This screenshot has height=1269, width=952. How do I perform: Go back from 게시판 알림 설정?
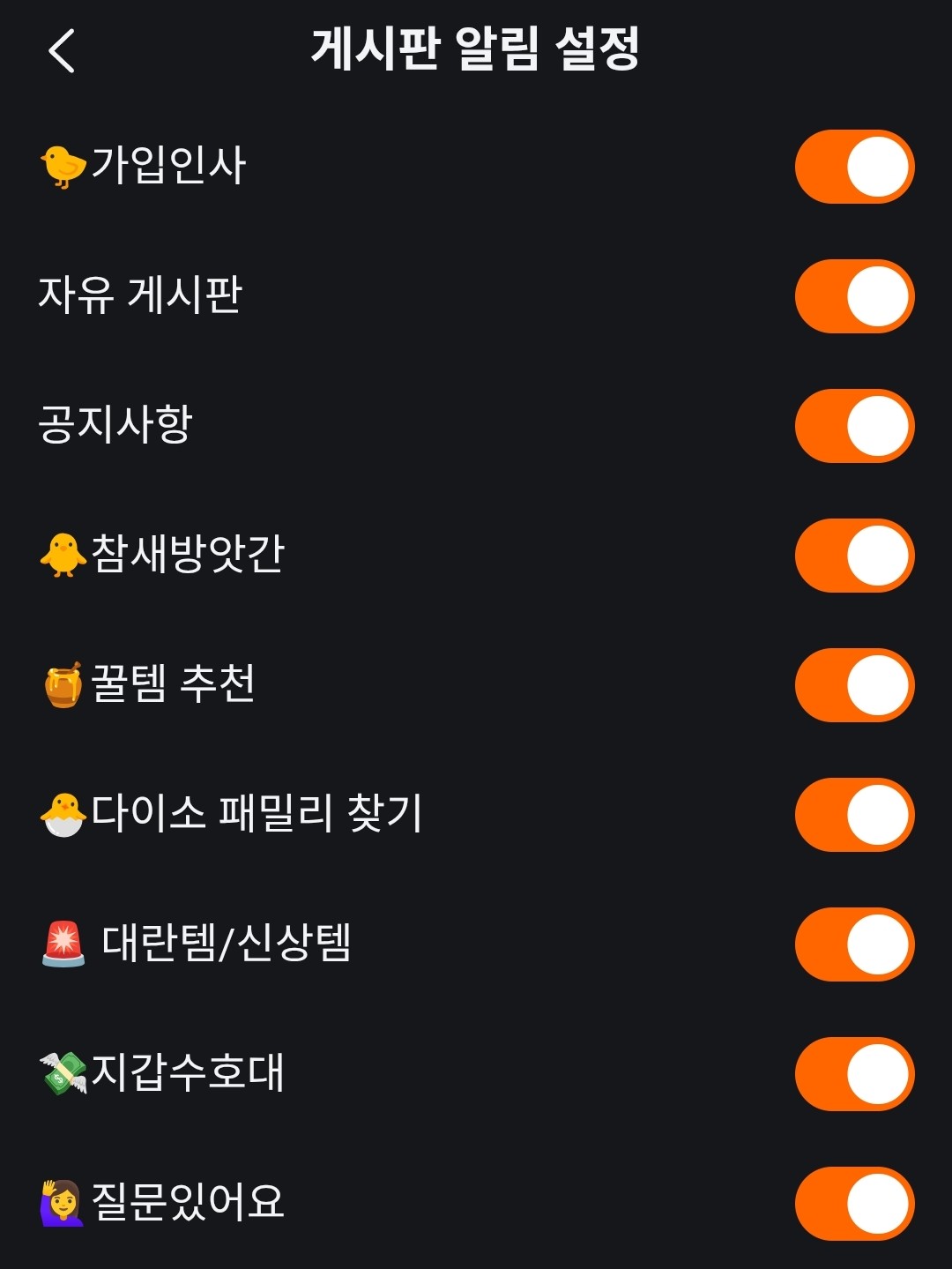pos(62,50)
